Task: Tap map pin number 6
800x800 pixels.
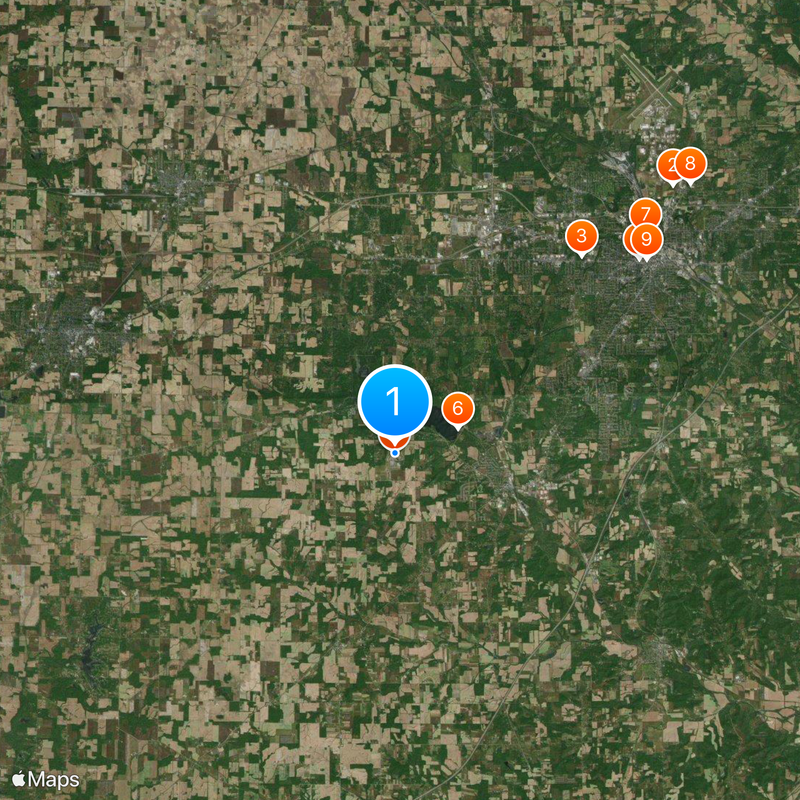Action: (457, 408)
